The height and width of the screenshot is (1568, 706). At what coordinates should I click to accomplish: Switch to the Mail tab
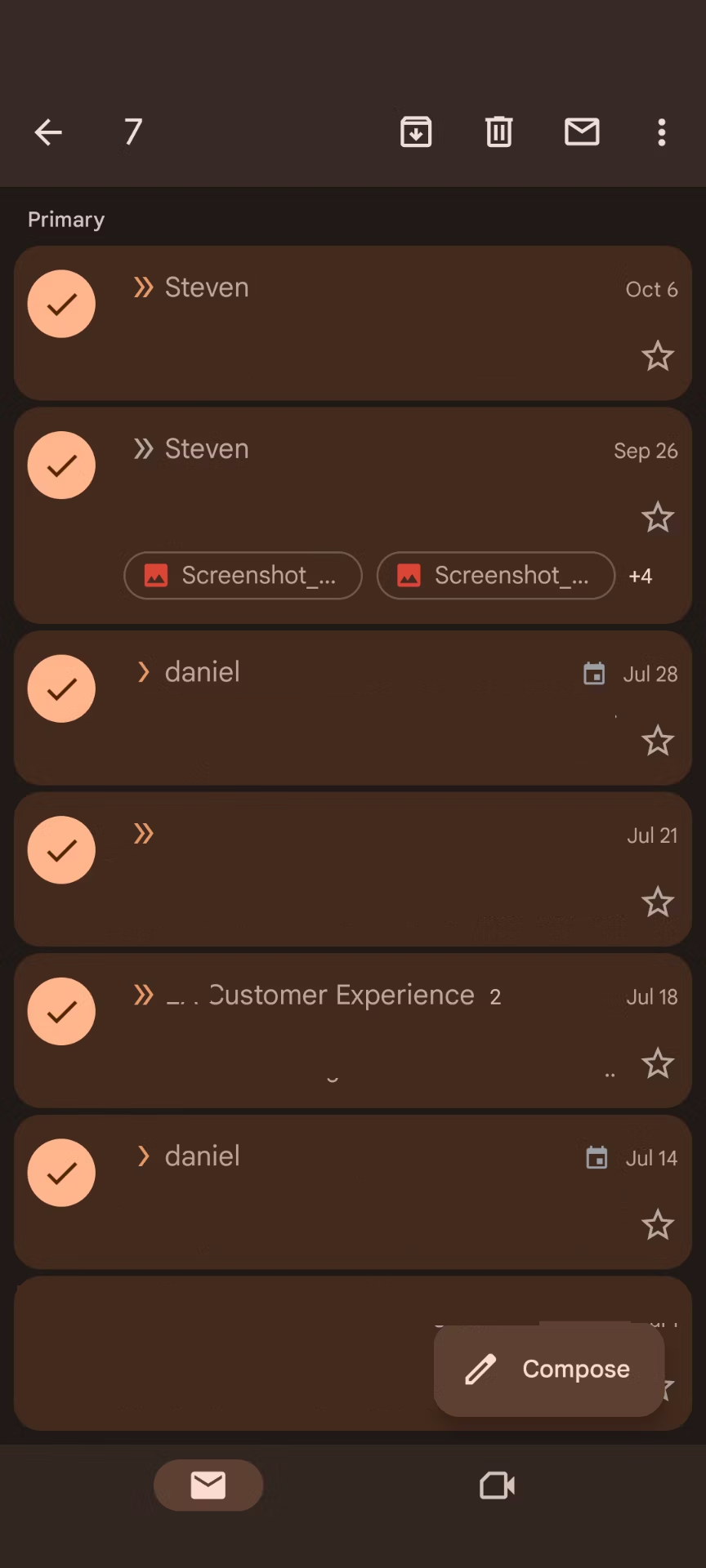click(208, 1486)
